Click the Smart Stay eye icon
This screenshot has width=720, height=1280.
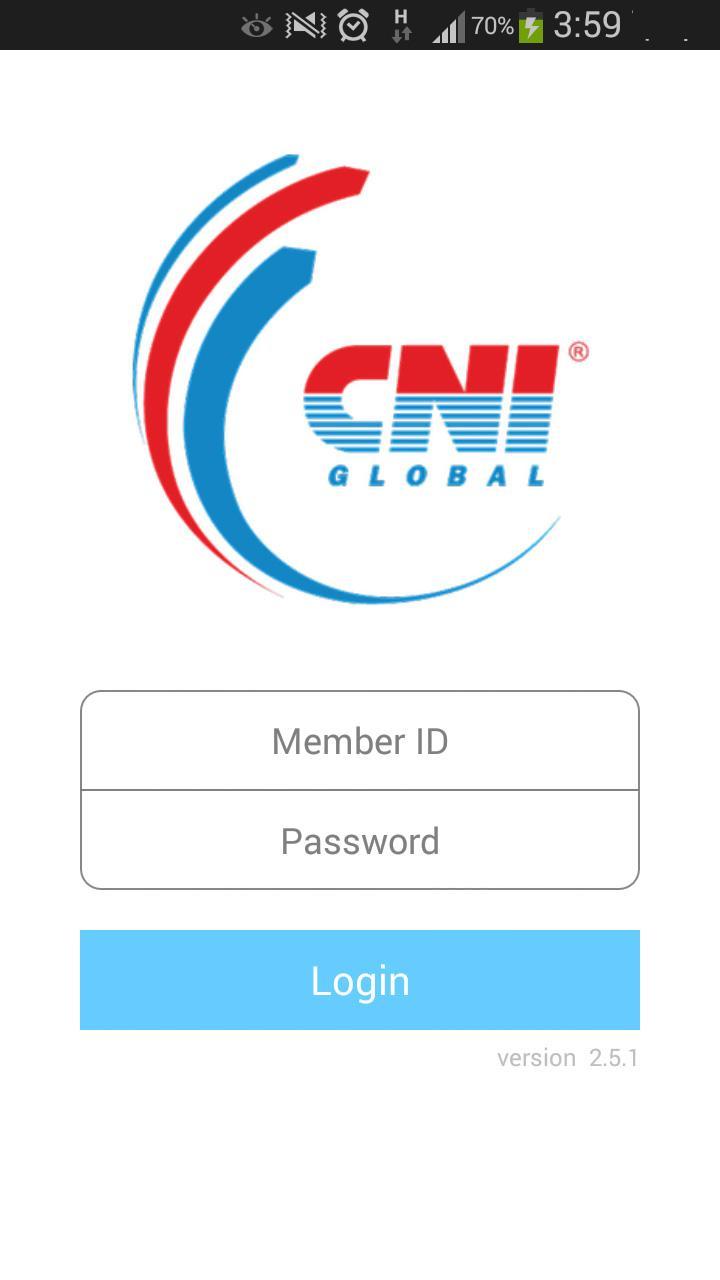258,26
